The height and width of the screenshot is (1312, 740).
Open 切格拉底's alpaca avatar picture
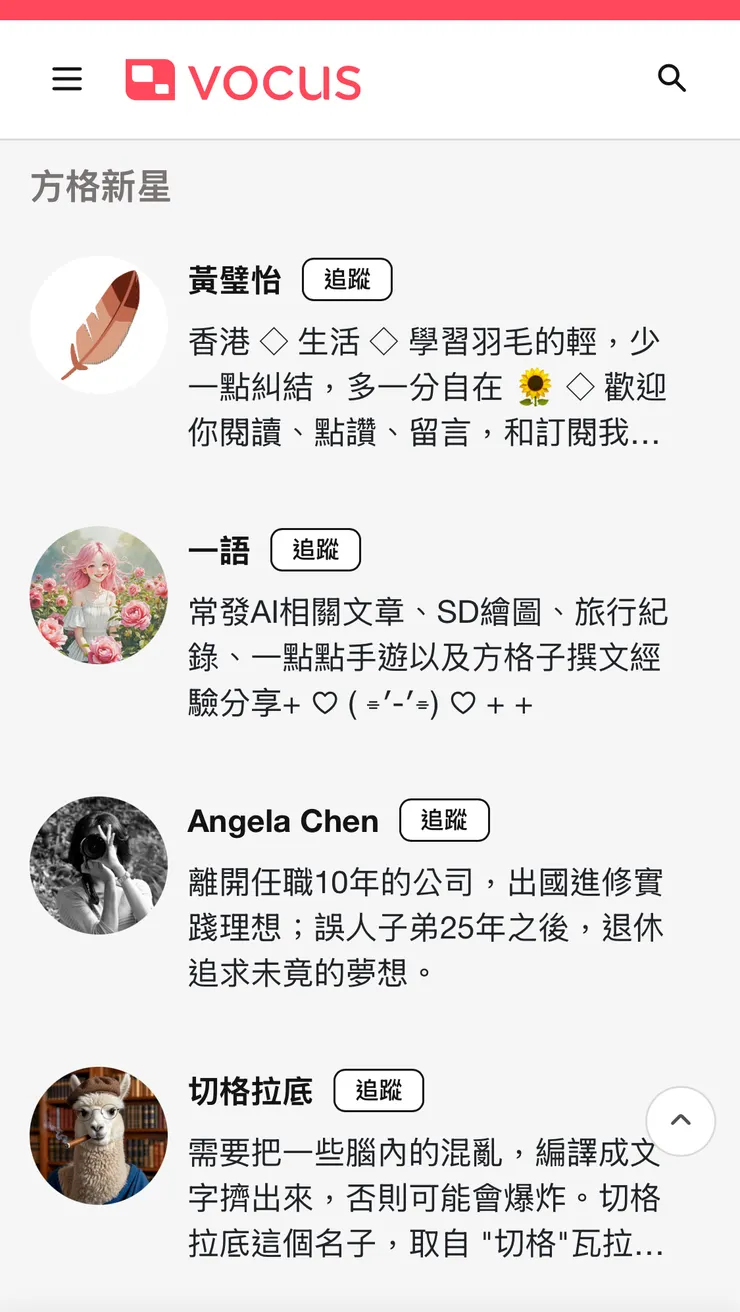tap(99, 1137)
